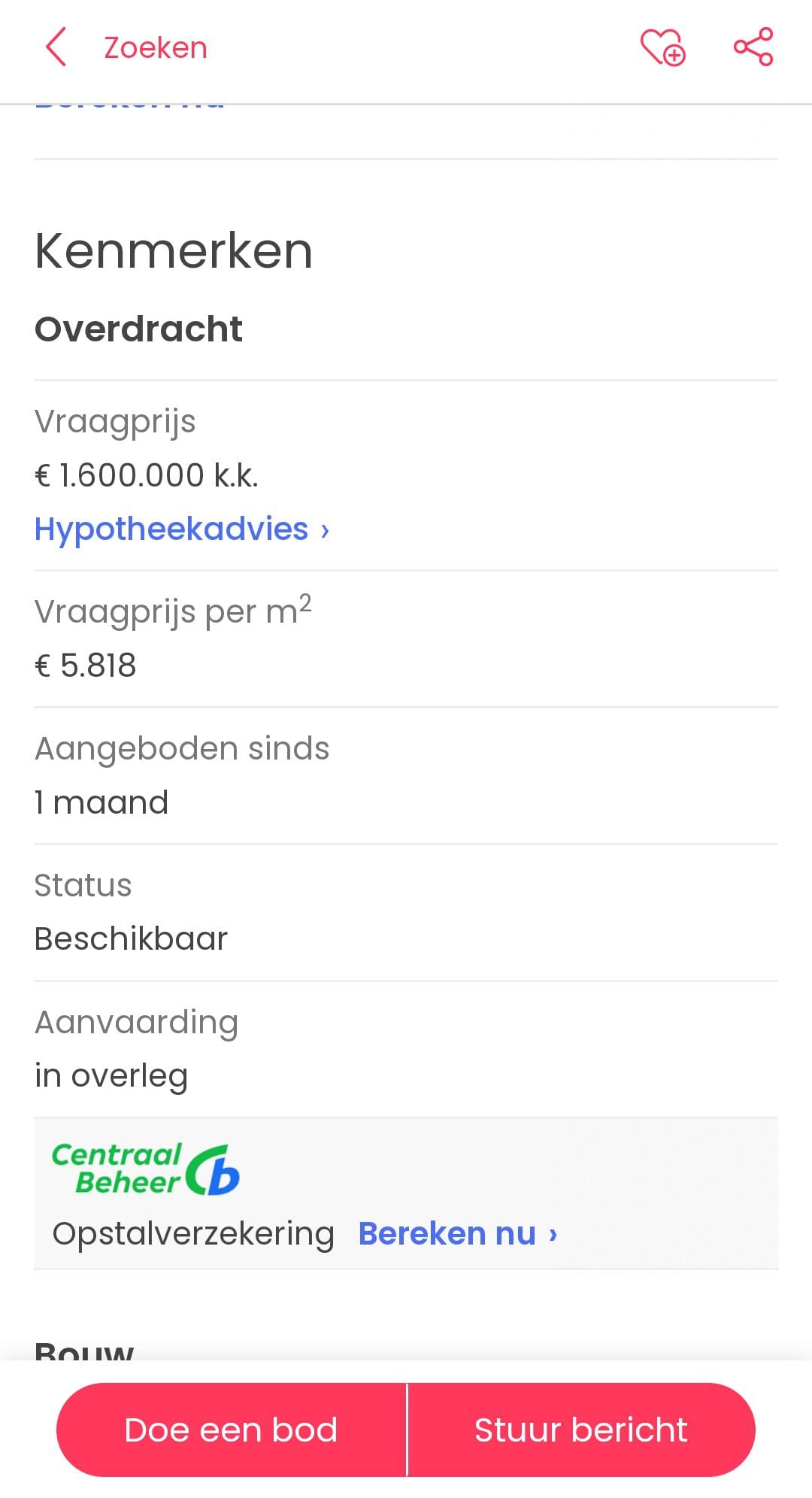Open the Hypotheekadvies link

pos(181,529)
